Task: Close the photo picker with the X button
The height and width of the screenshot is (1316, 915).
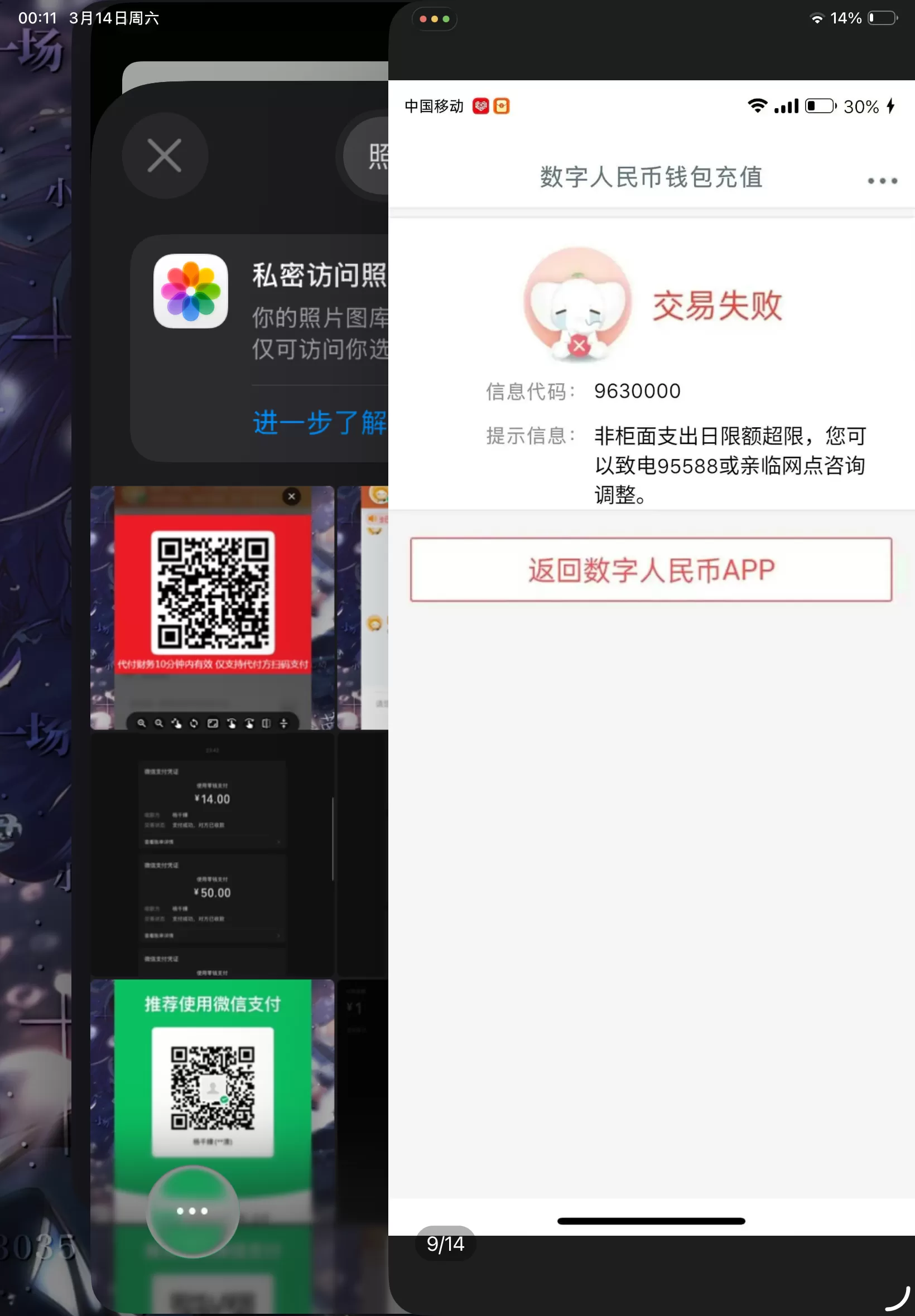Action: [x=165, y=156]
